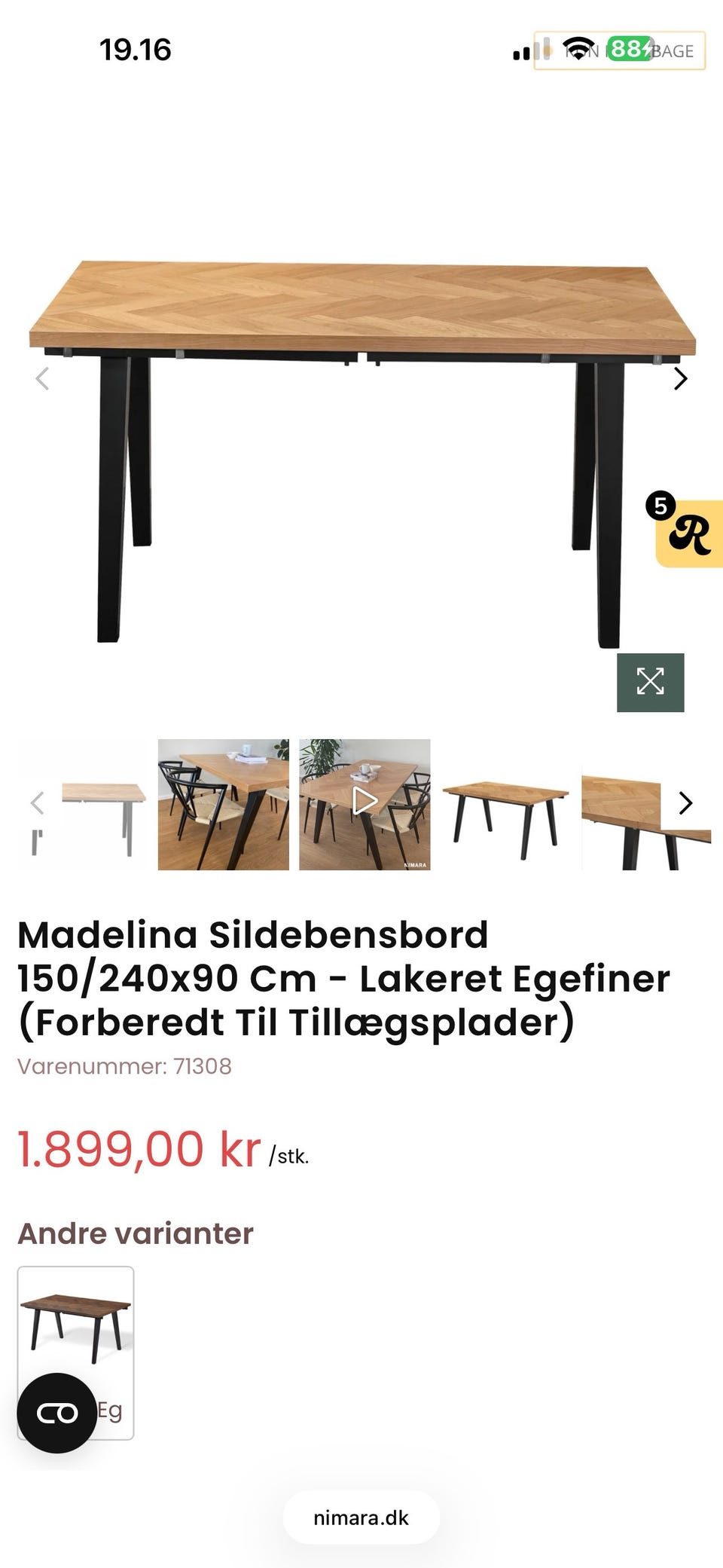The width and height of the screenshot is (723, 1568).
Task: Tap the battery indicator showing 88
Action: point(629,50)
